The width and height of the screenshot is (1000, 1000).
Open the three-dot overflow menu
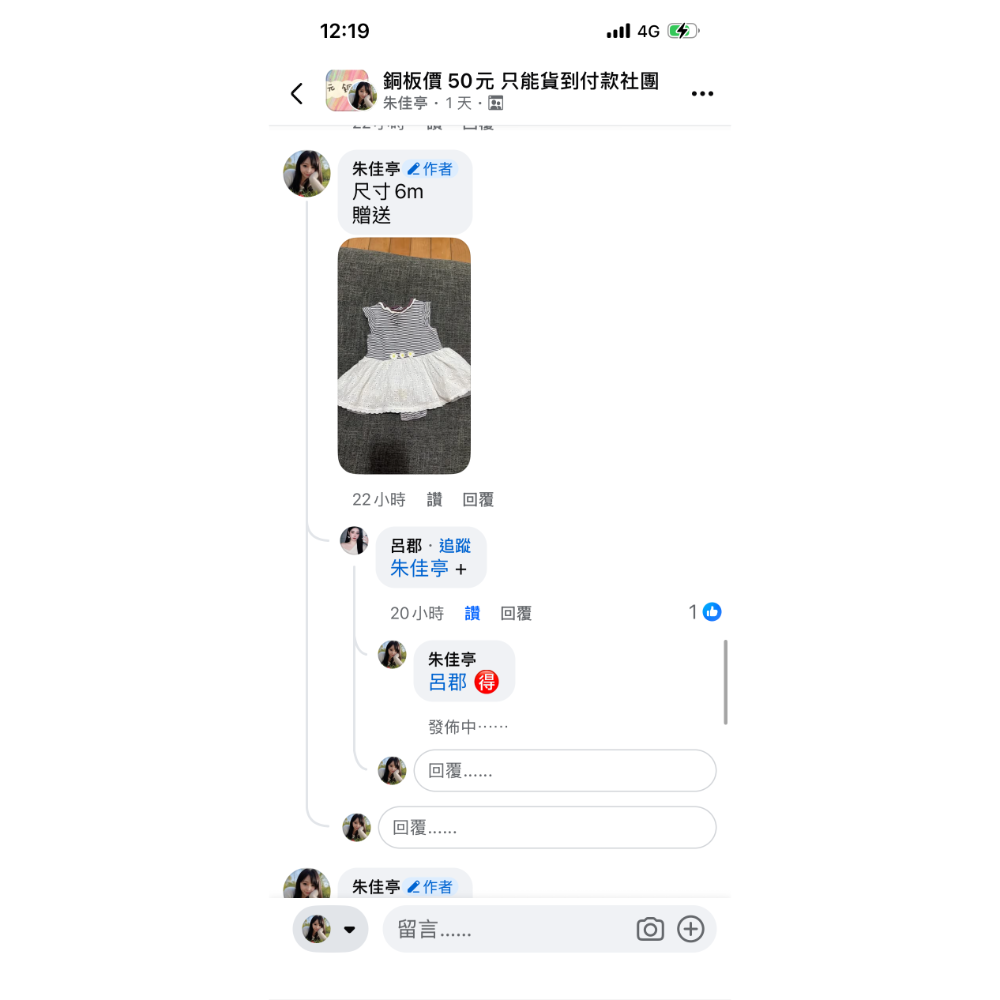click(x=702, y=94)
